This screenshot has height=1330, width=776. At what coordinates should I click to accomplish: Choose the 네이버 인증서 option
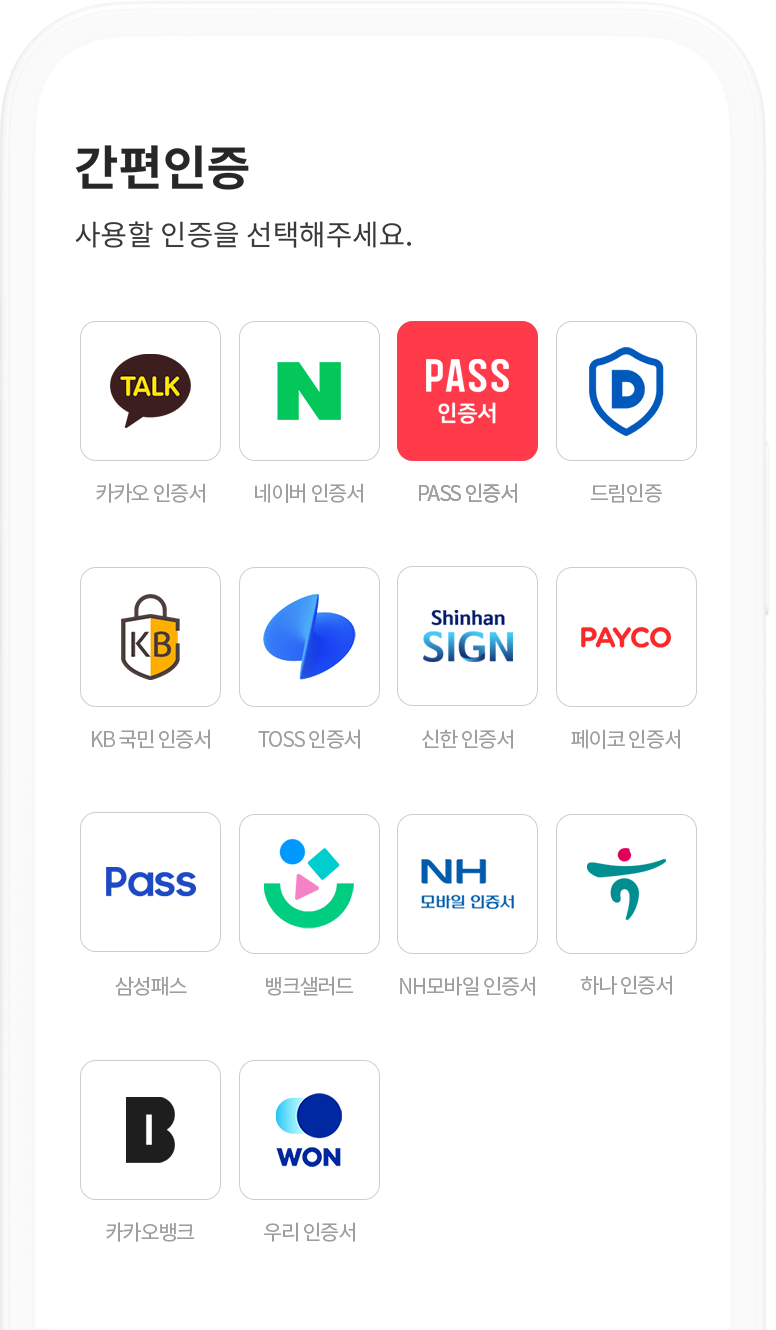[x=309, y=391]
